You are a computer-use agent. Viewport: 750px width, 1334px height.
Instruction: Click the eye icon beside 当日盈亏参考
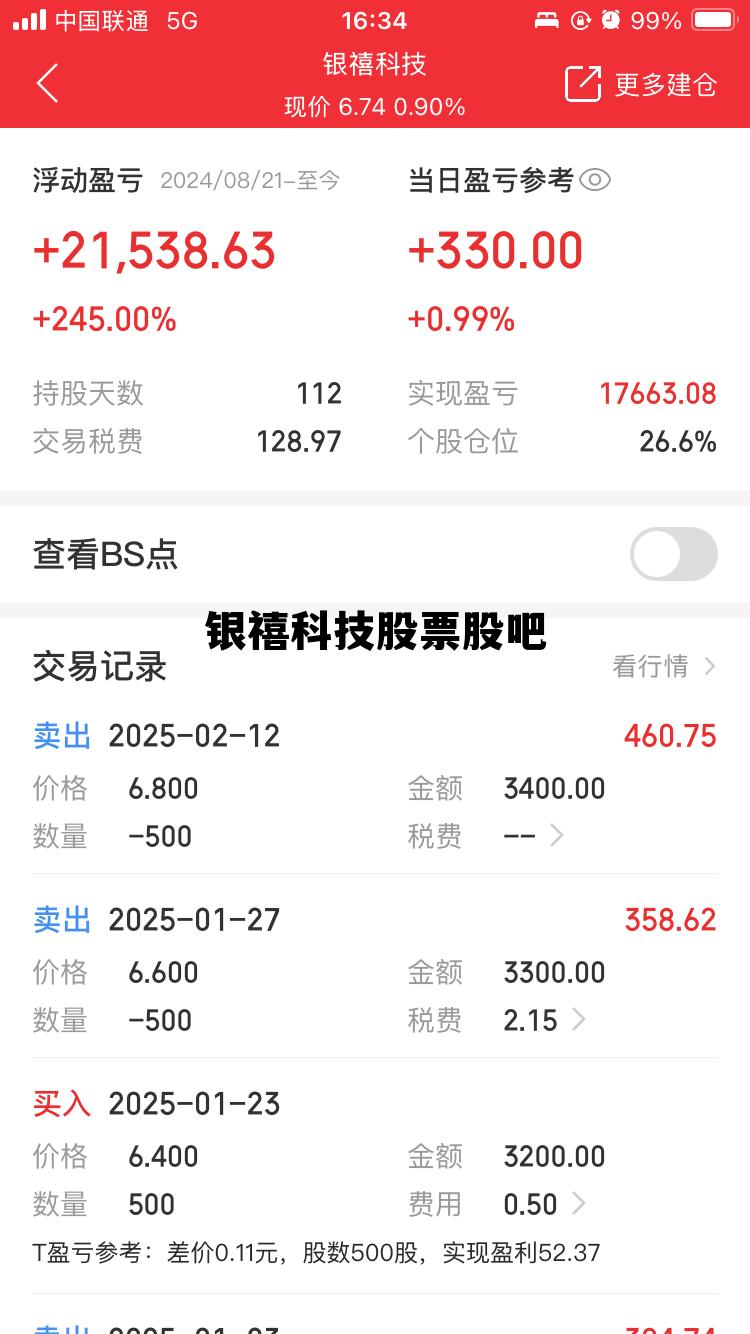(x=595, y=180)
